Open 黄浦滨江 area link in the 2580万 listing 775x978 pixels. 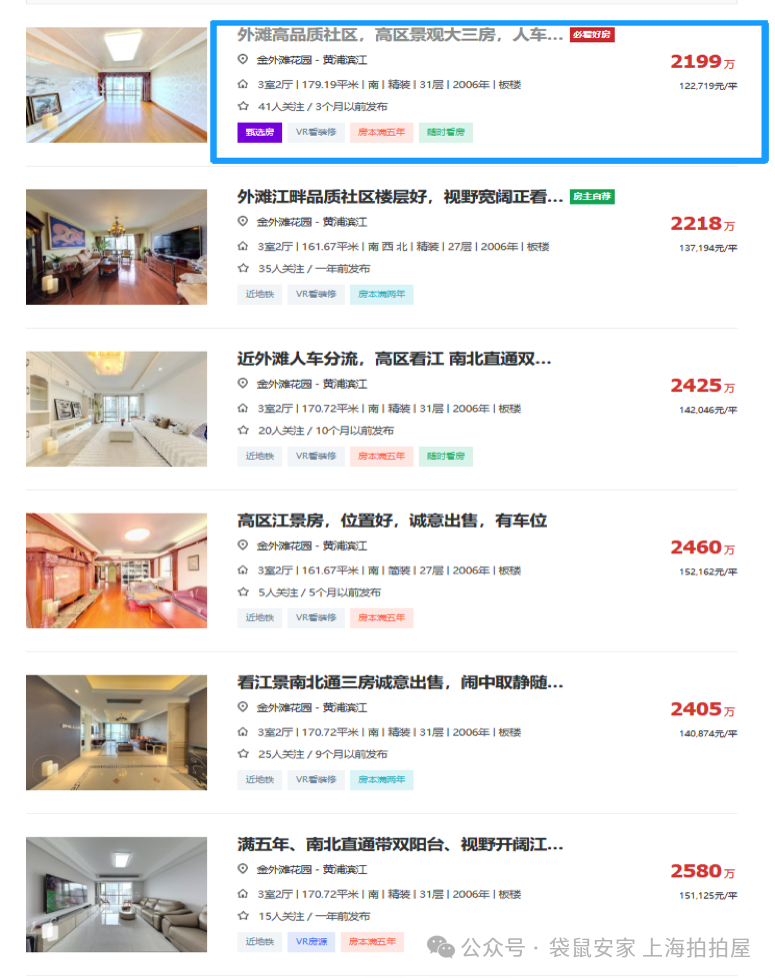(344, 870)
